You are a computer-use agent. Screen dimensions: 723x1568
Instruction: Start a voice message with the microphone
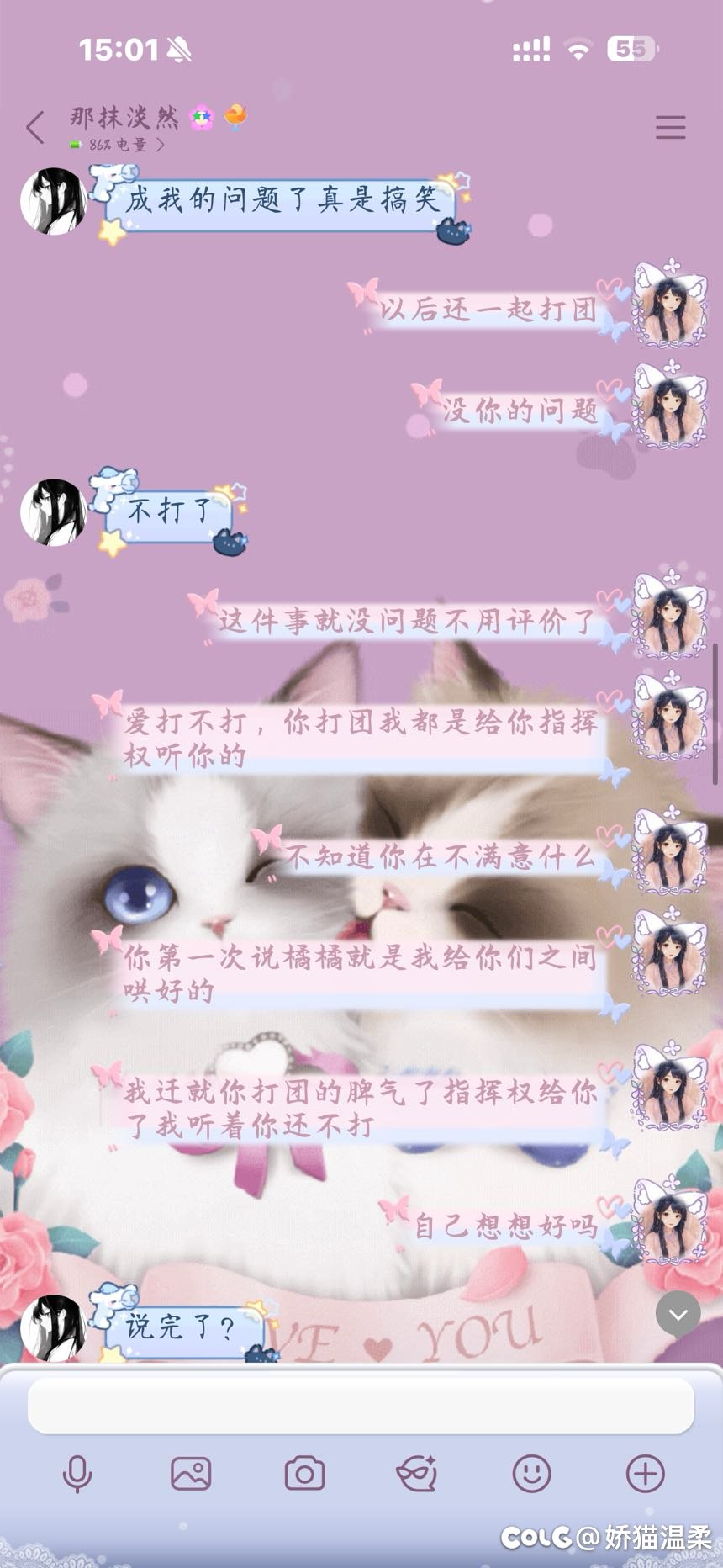coord(77,1474)
